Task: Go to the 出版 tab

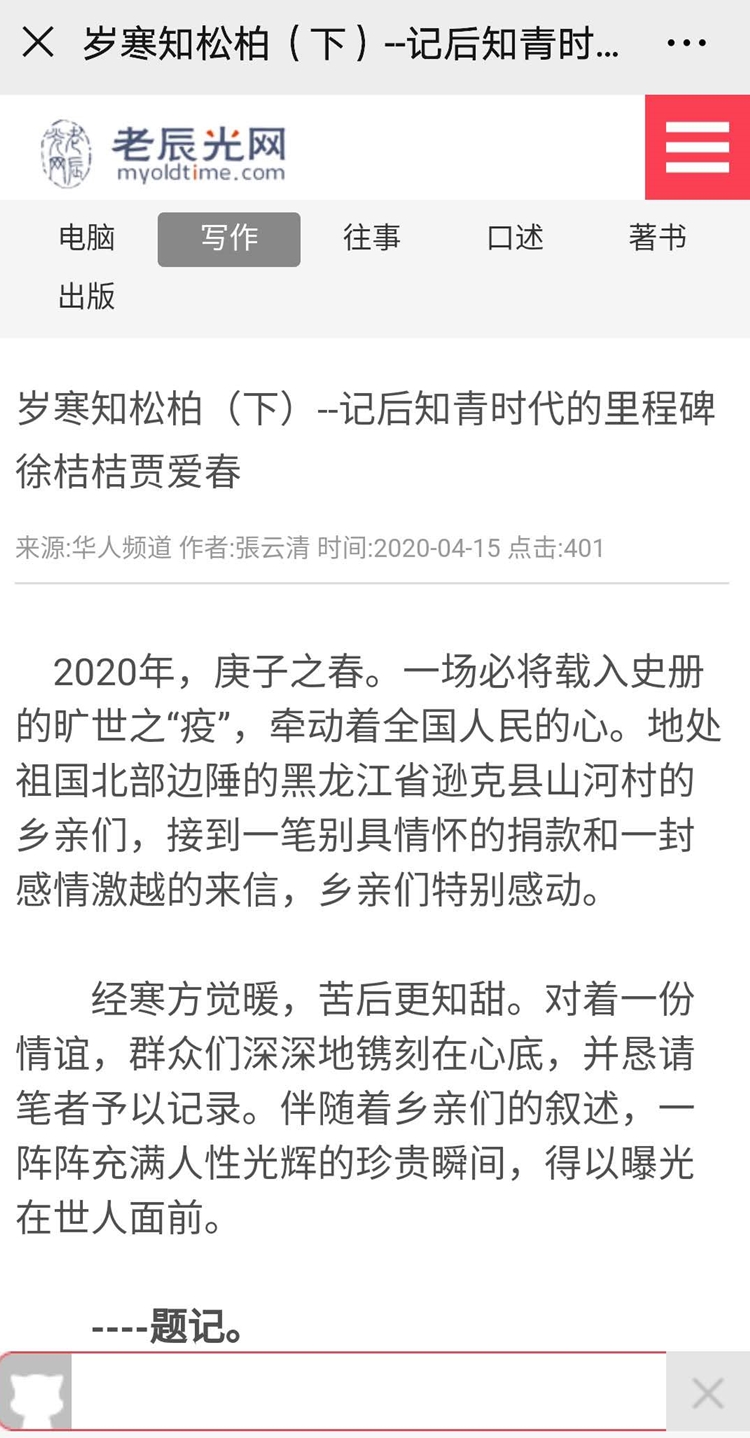Action: (x=87, y=296)
